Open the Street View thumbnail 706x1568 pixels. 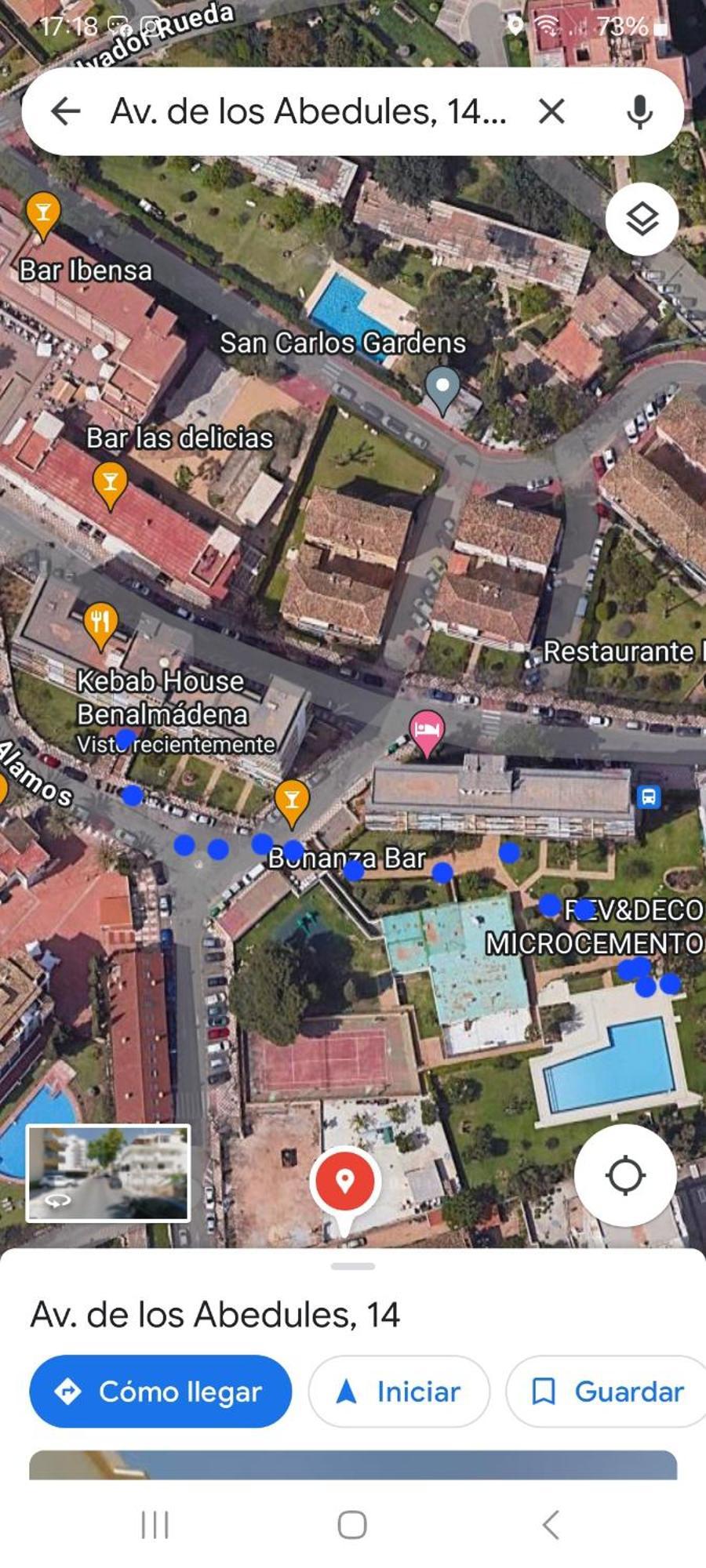(108, 1173)
